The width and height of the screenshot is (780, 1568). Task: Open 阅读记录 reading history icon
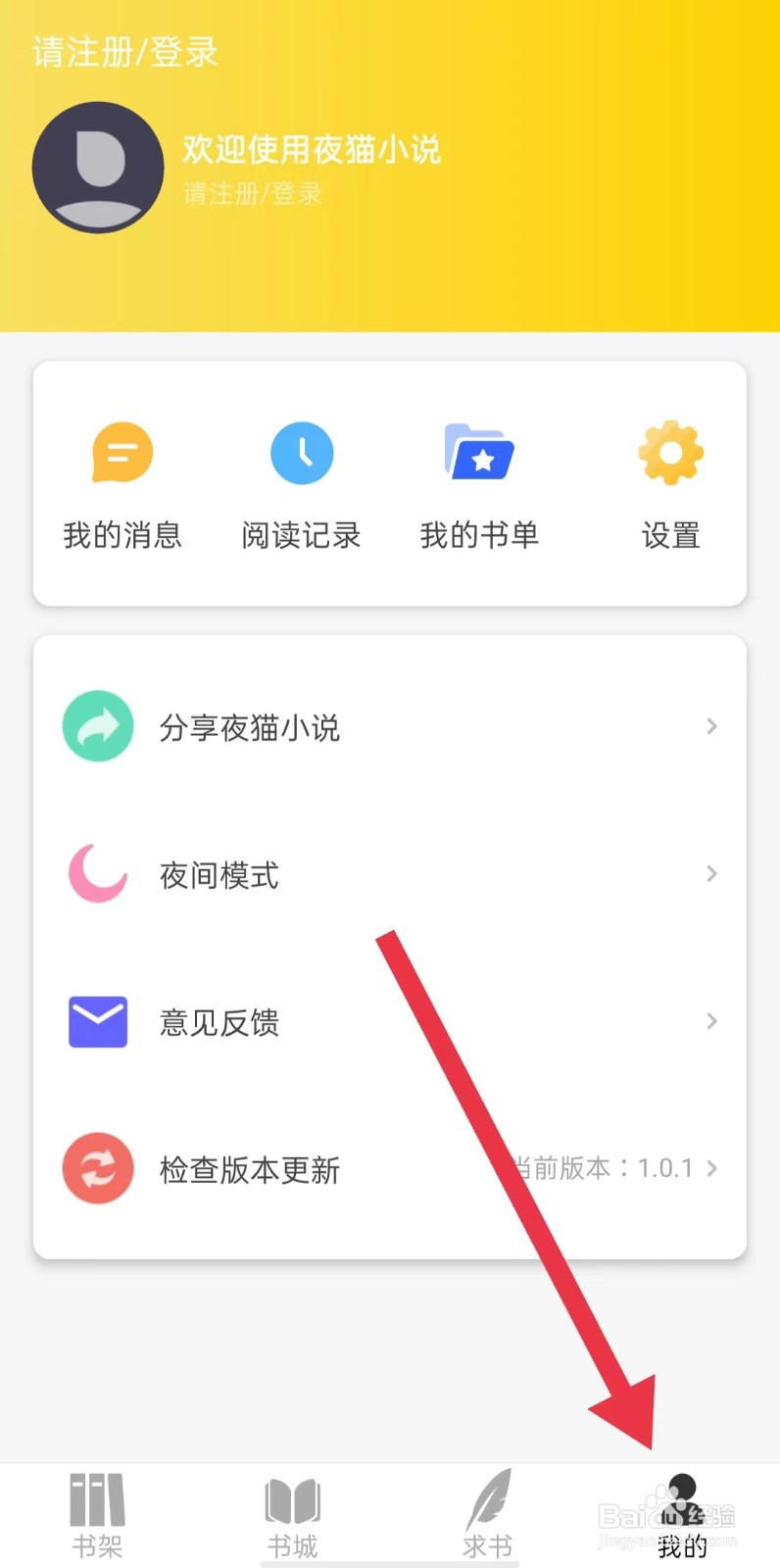(302, 453)
